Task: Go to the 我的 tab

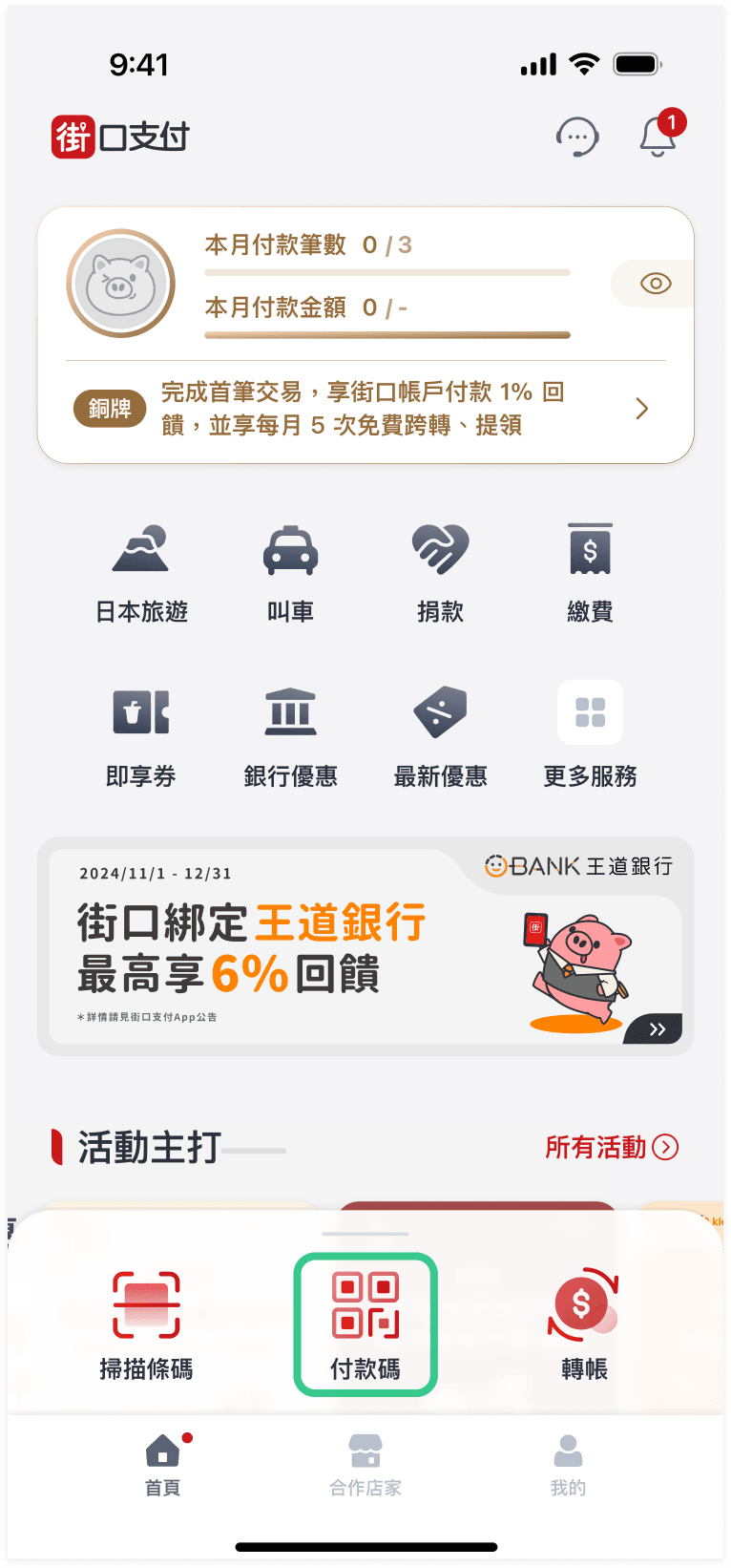Action: tap(568, 1465)
